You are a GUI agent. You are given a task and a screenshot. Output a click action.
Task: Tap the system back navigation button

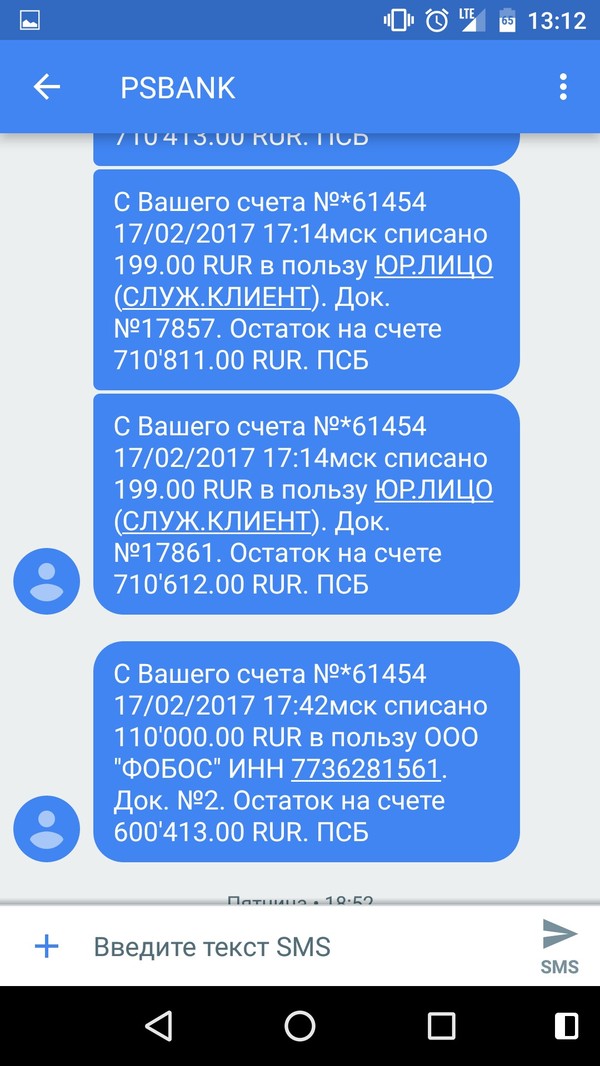point(158,1026)
